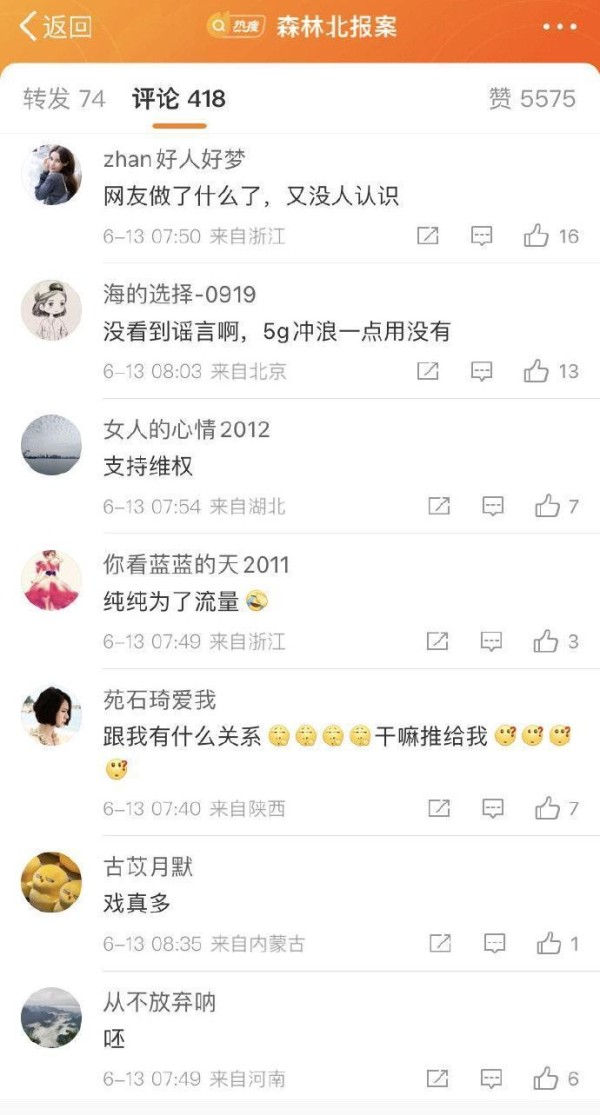Image resolution: width=600 pixels, height=1115 pixels.
Task: Tap the 森林北报案 hot search box
Action: coord(302,27)
